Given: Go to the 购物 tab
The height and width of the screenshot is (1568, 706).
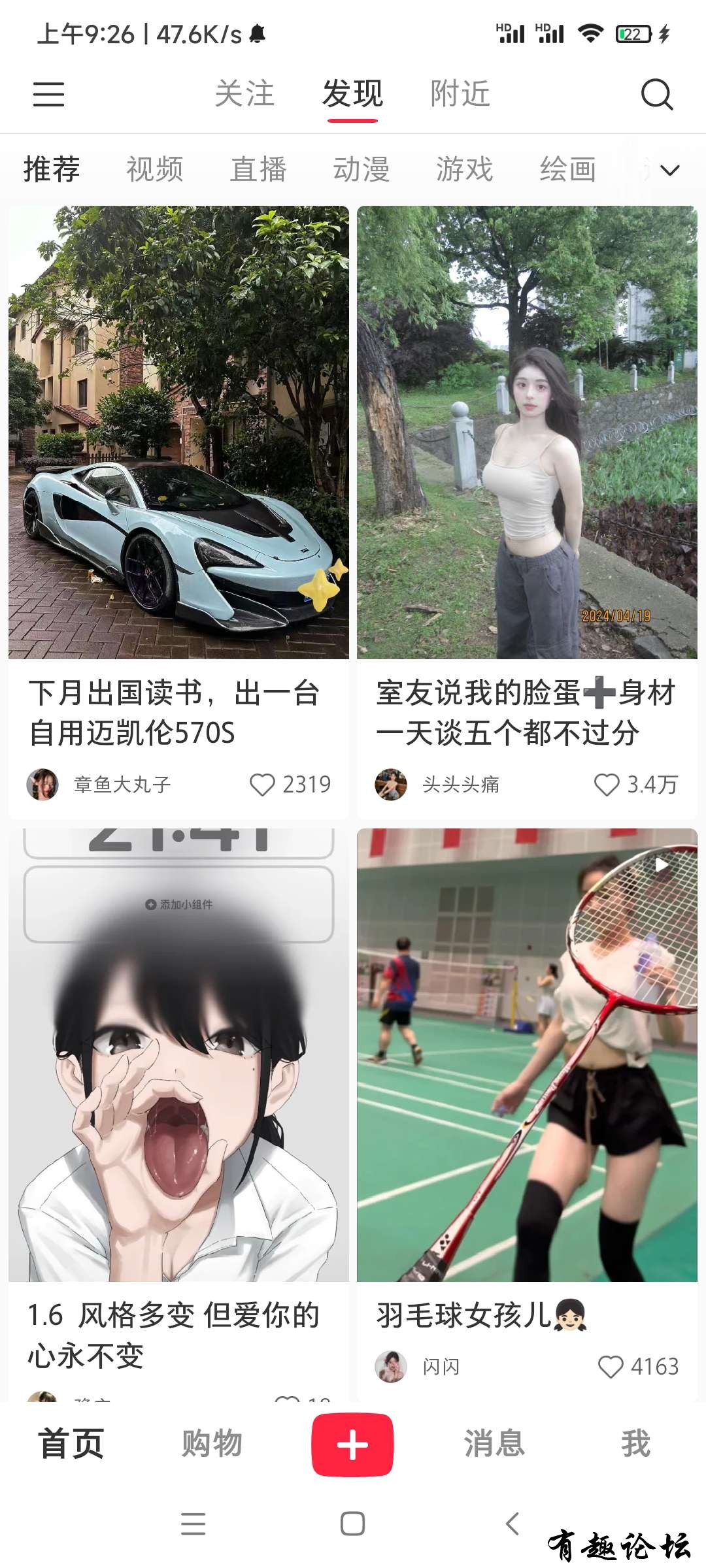Looking at the screenshot, I should 212,1444.
